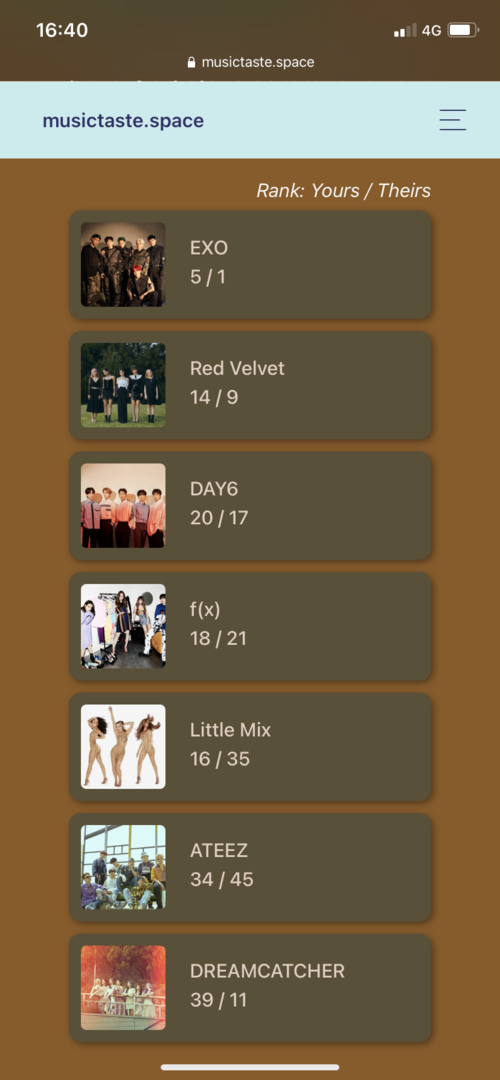500x1080 pixels.
Task: Tap the musictaste.space home link
Action: (x=123, y=121)
